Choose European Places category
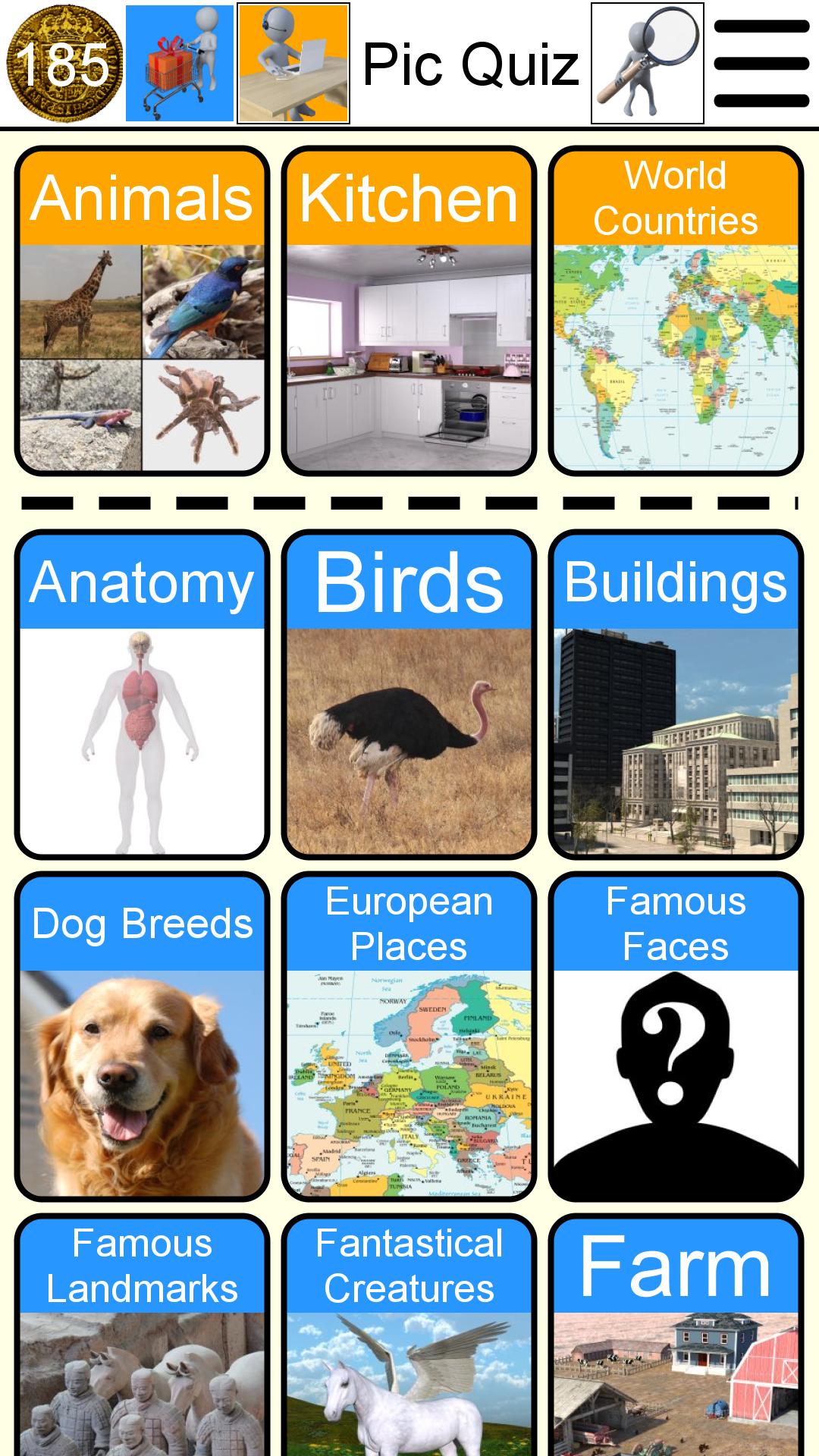Viewport: 819px width, 1456px height. pyautogui.click(x=409, y=1037)
